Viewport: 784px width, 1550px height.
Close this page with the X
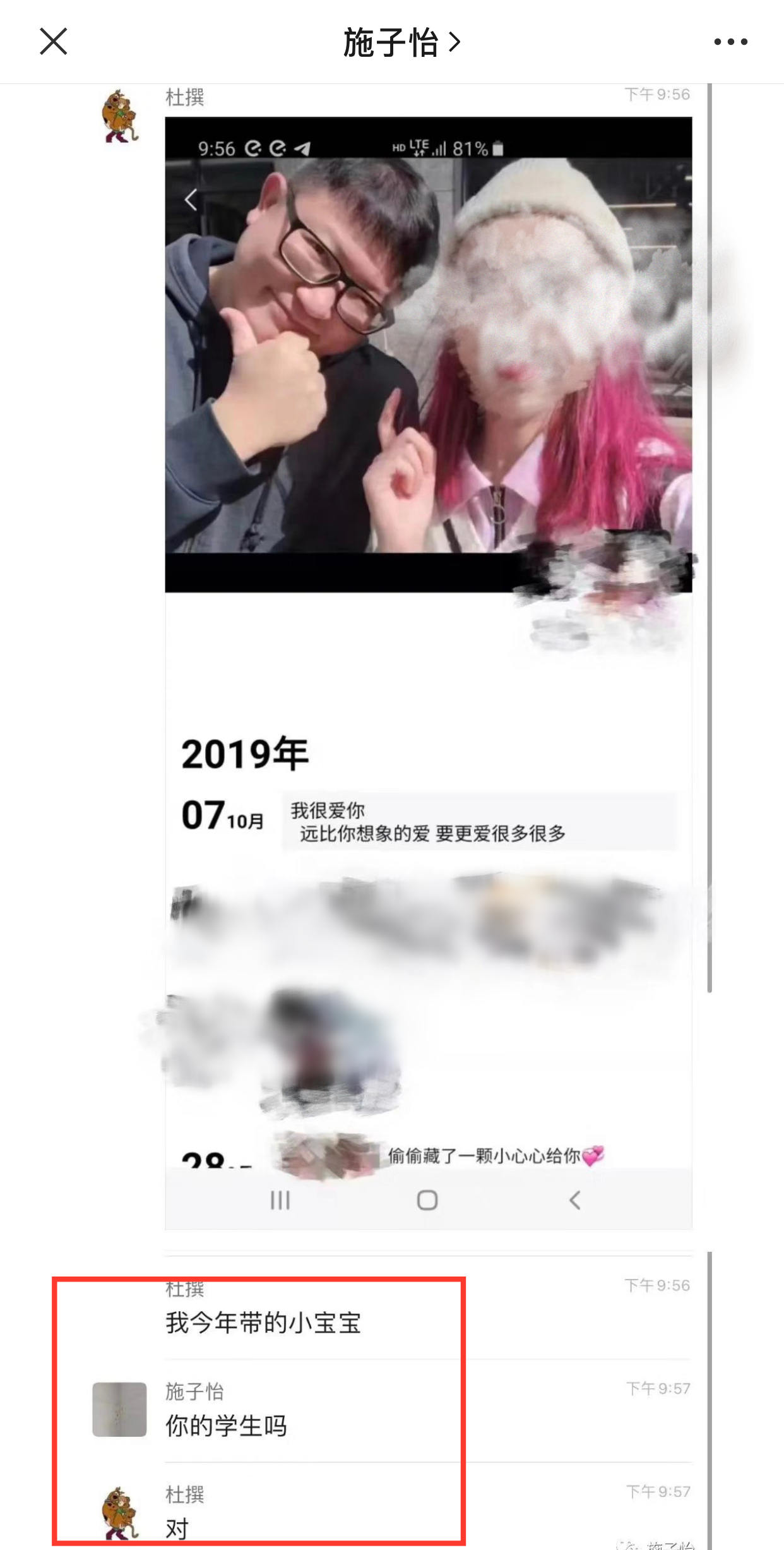coord(53,42)
